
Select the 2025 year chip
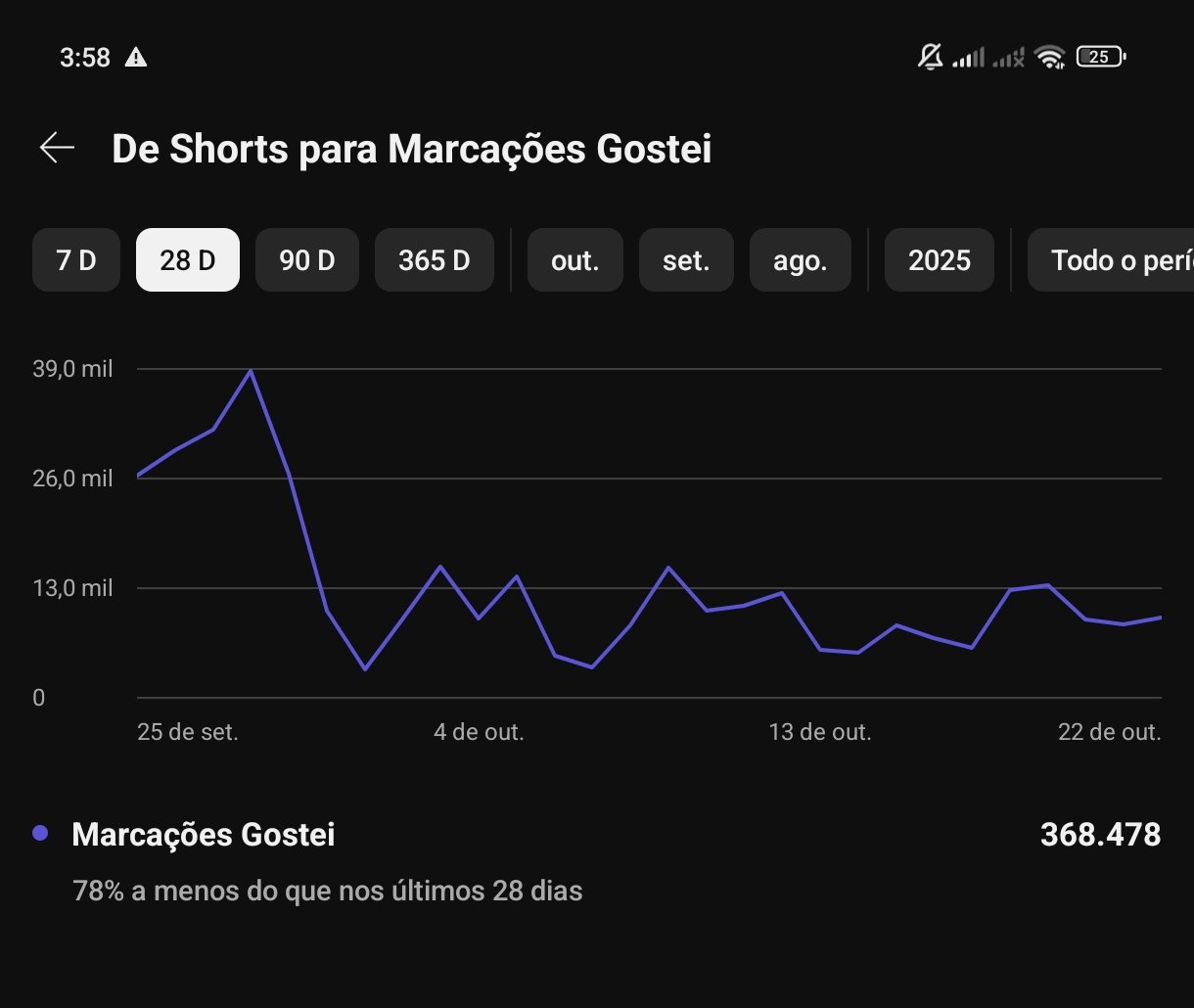coord(939,260)
